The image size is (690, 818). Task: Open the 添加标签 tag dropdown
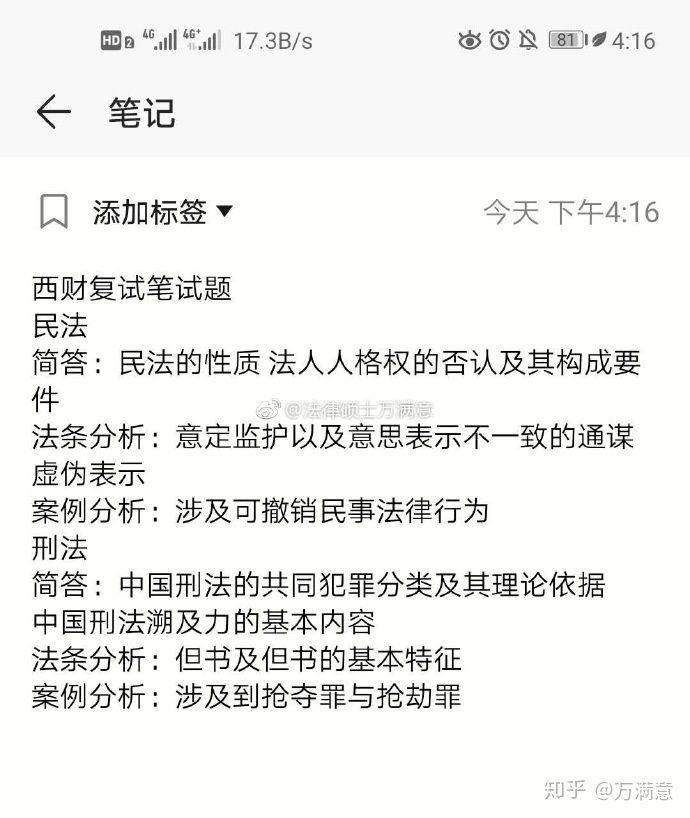click(162, 212)
